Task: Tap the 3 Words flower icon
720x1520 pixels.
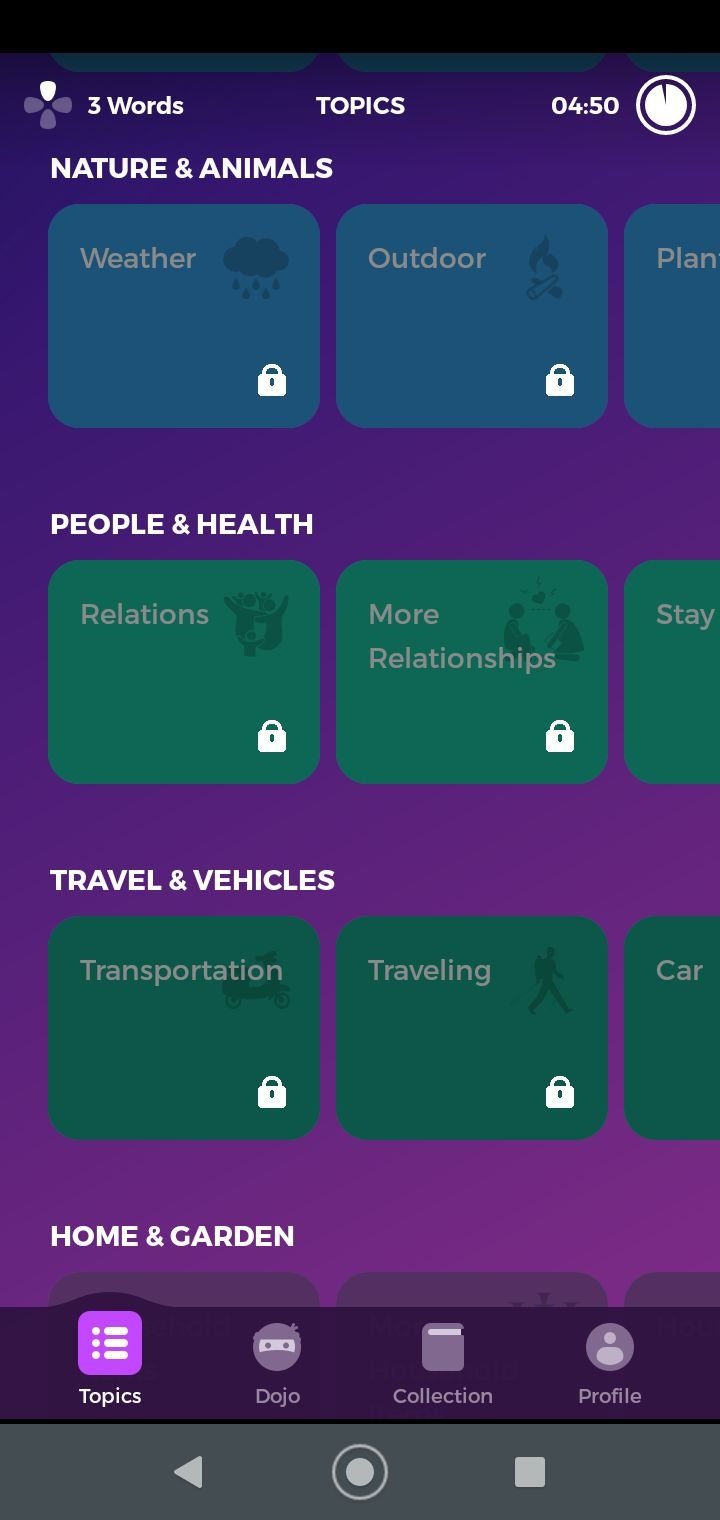Action: pos(48,105)
